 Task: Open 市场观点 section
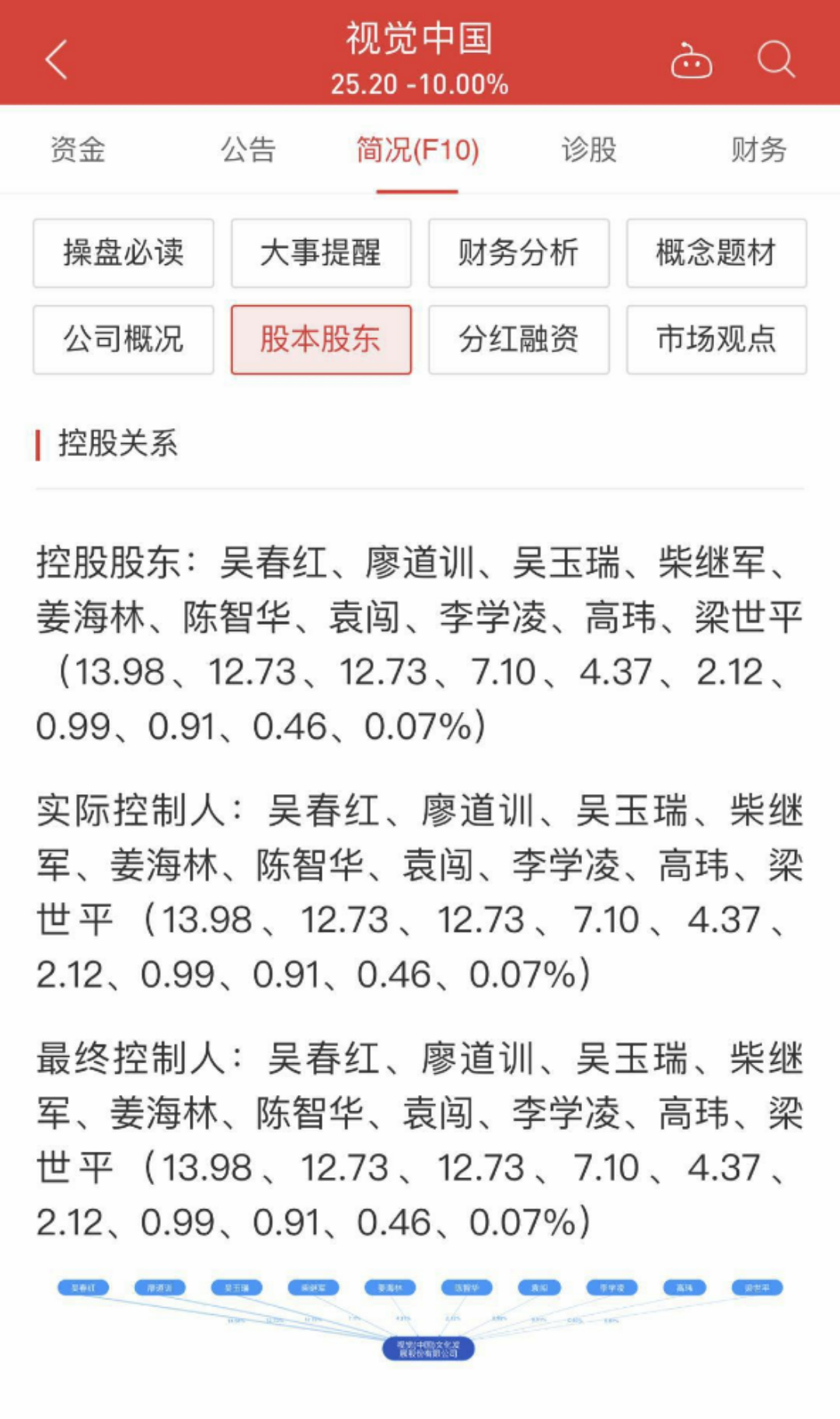coord(716,340)
